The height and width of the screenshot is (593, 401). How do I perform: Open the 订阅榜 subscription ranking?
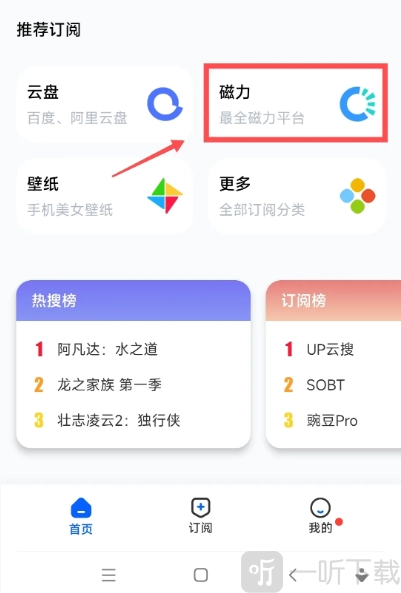pos(333,301)
